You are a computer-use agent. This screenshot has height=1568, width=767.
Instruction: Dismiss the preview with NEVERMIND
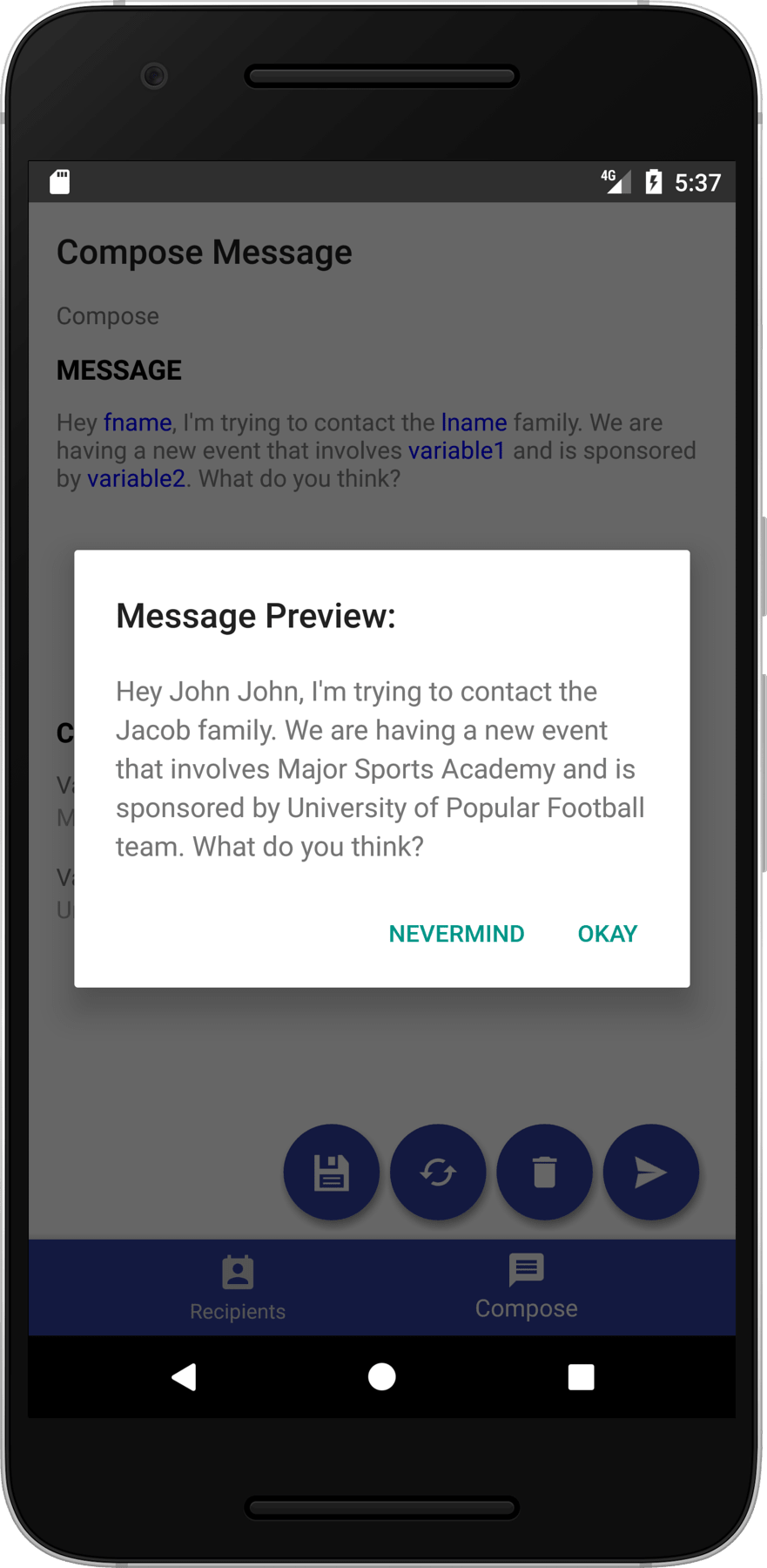pos(456,934)
